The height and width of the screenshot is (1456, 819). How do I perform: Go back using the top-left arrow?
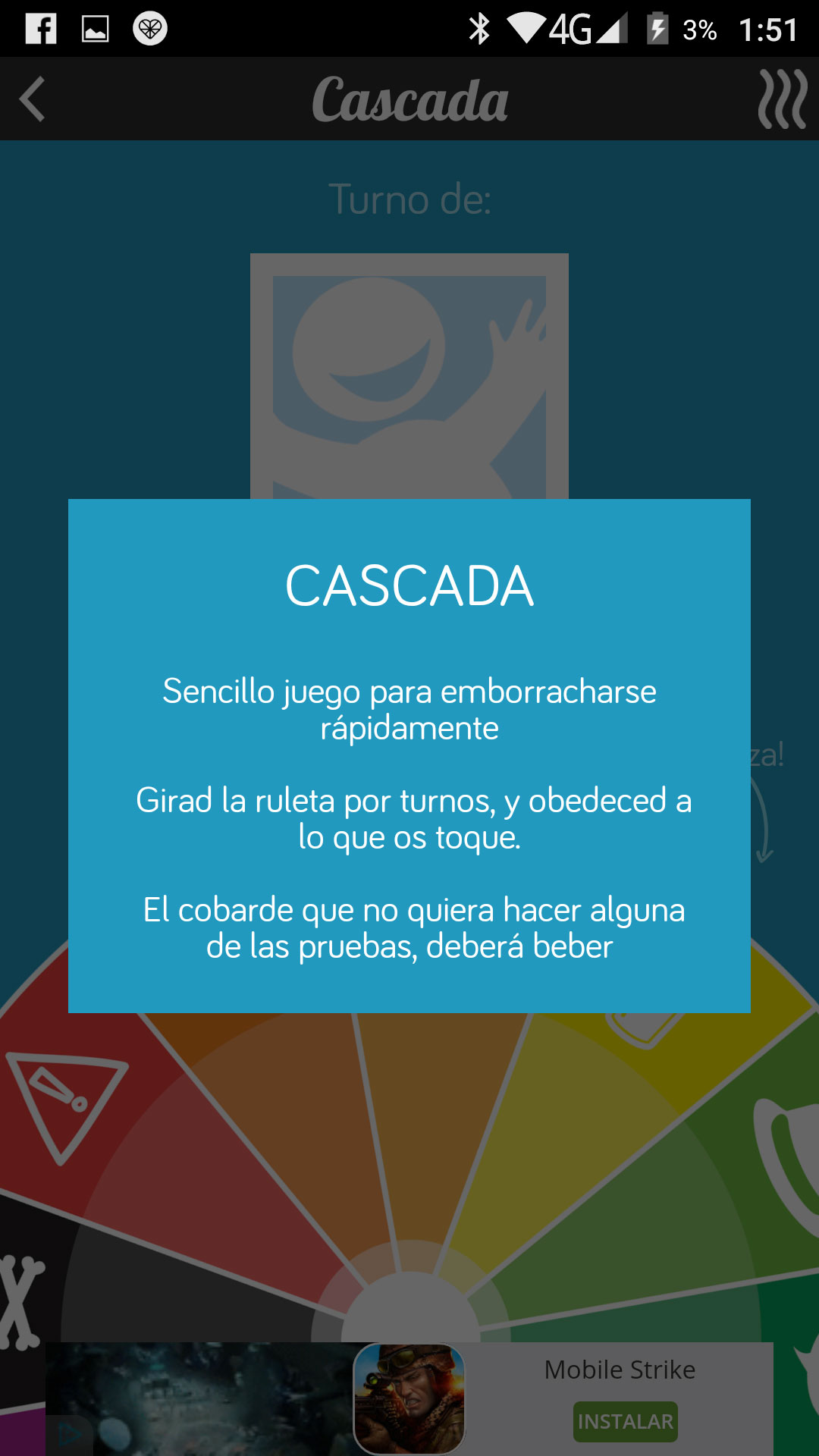click(33, 99)
